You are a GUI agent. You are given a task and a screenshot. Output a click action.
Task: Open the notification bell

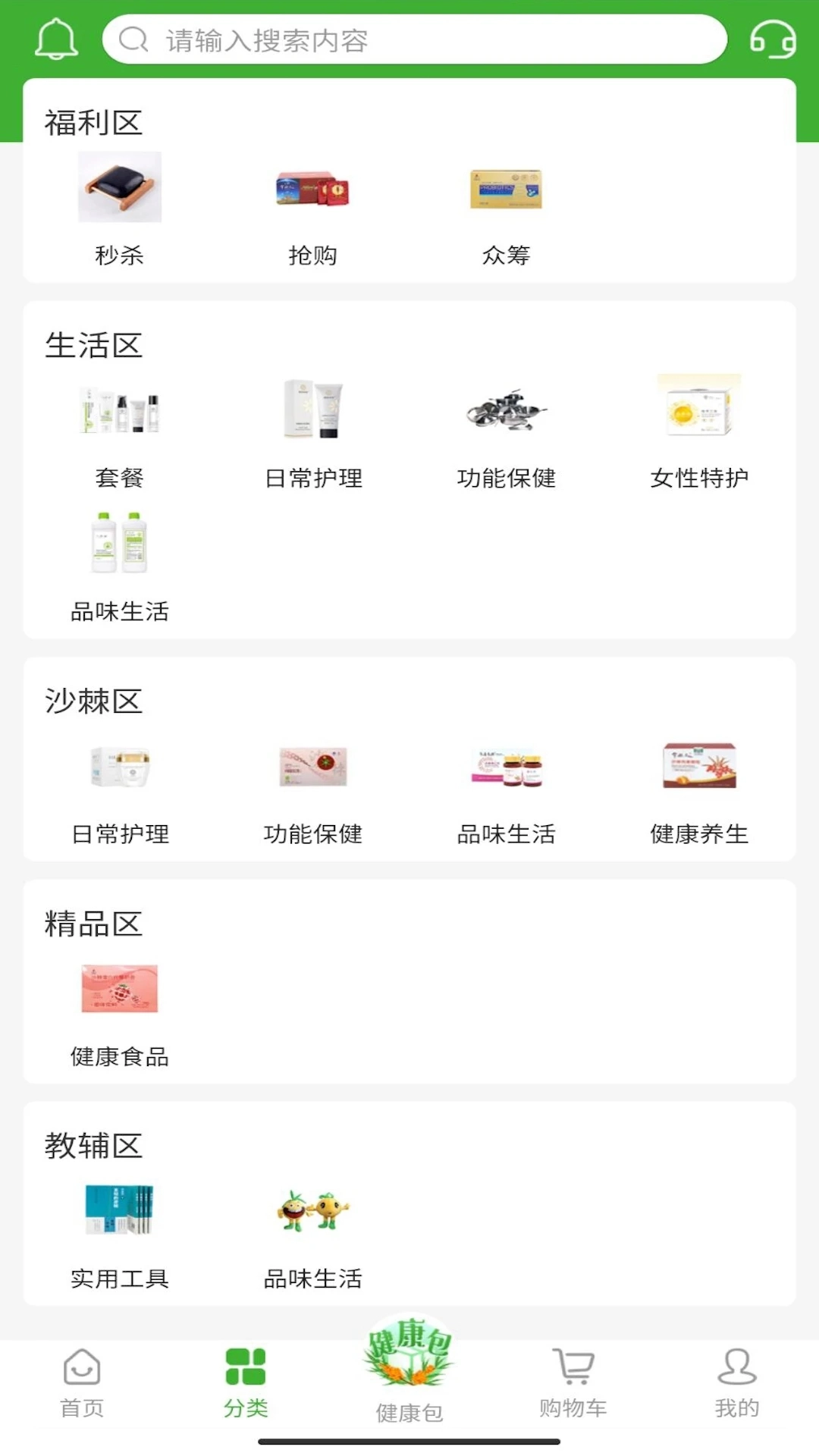tap(55, 39)
